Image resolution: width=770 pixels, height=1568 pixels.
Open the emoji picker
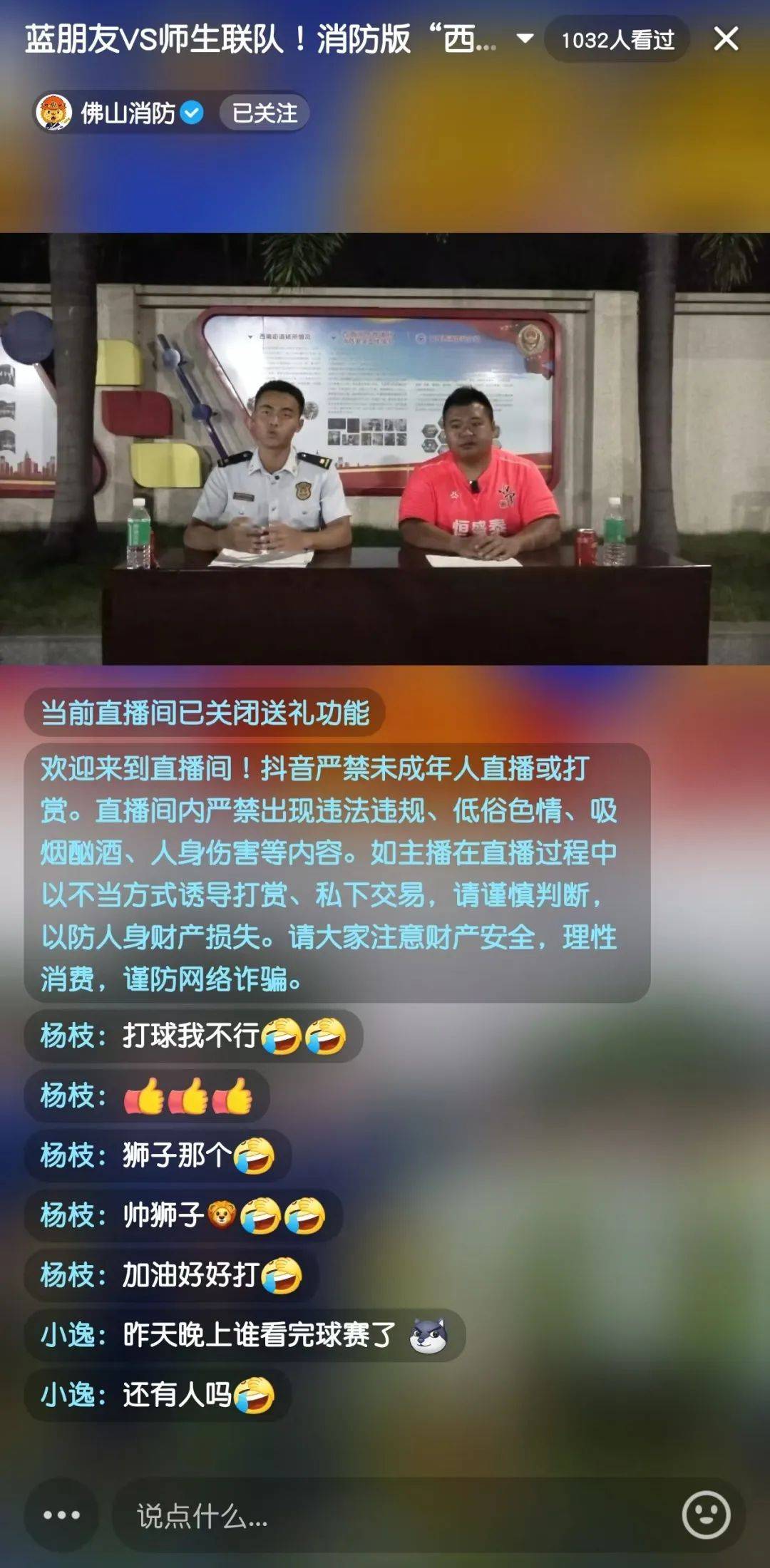pos(706,1515)
